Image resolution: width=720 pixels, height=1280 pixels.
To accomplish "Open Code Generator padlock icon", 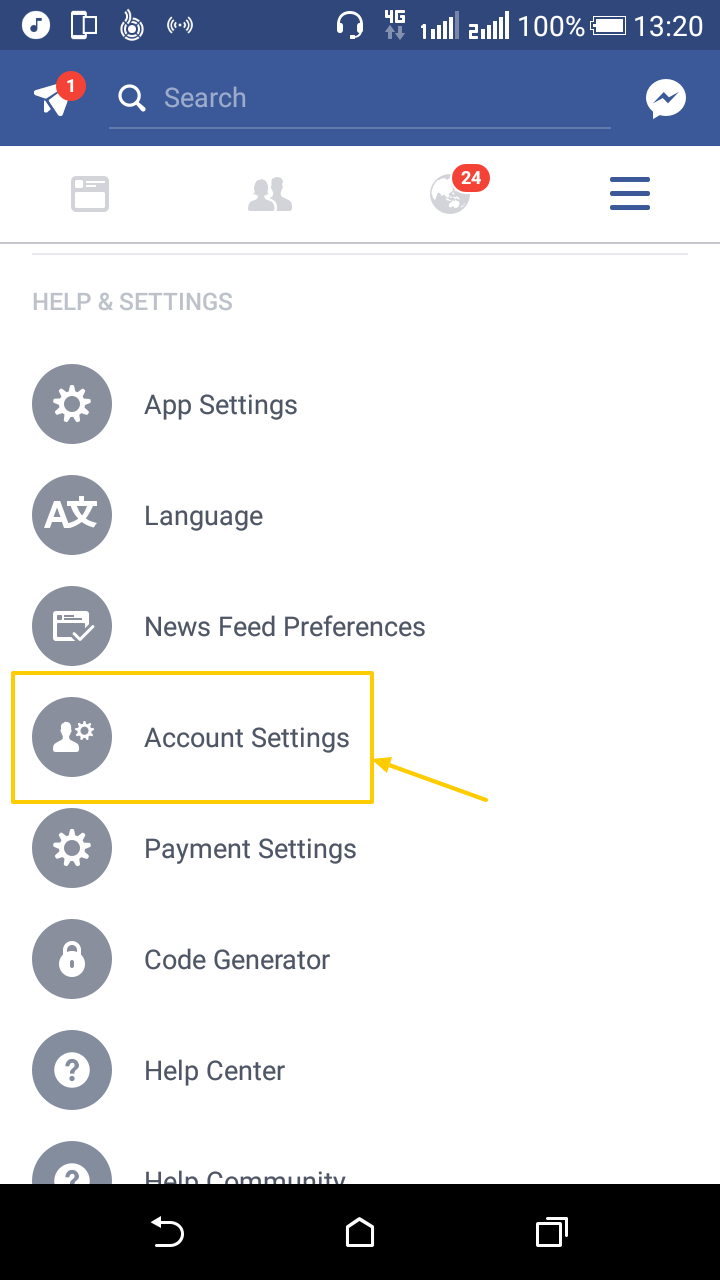I will [x=72, y=959].
